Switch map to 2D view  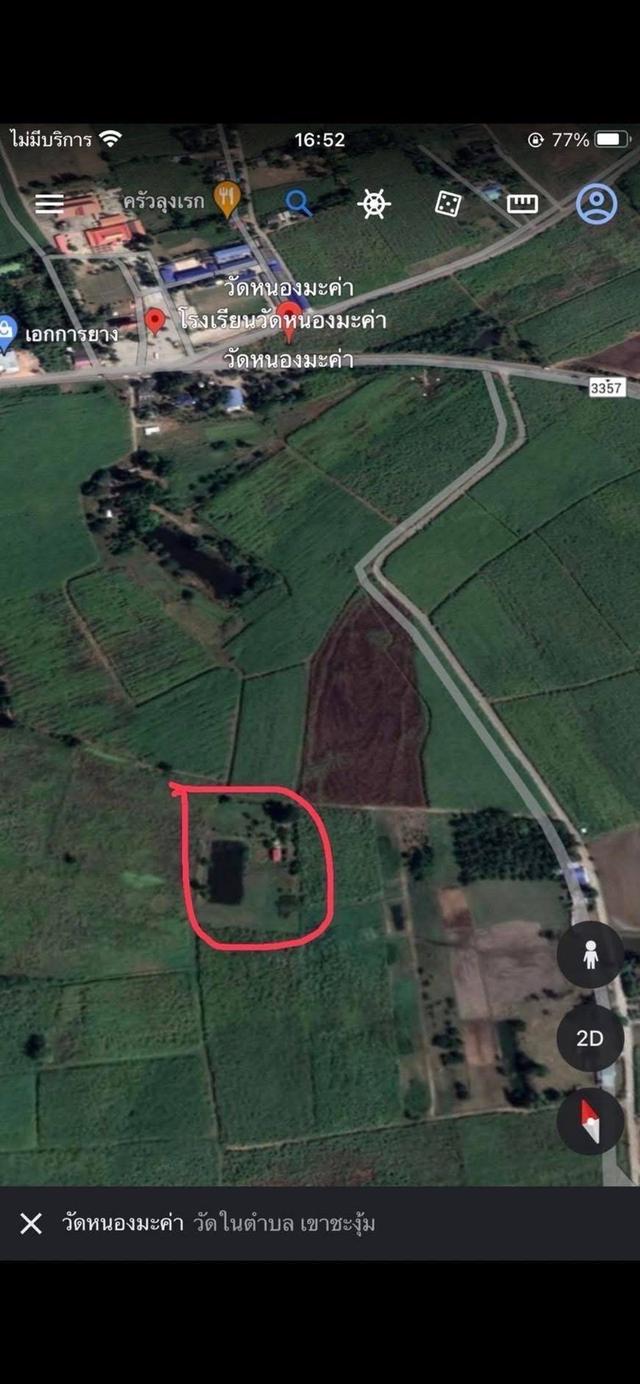click(590, 1037)
